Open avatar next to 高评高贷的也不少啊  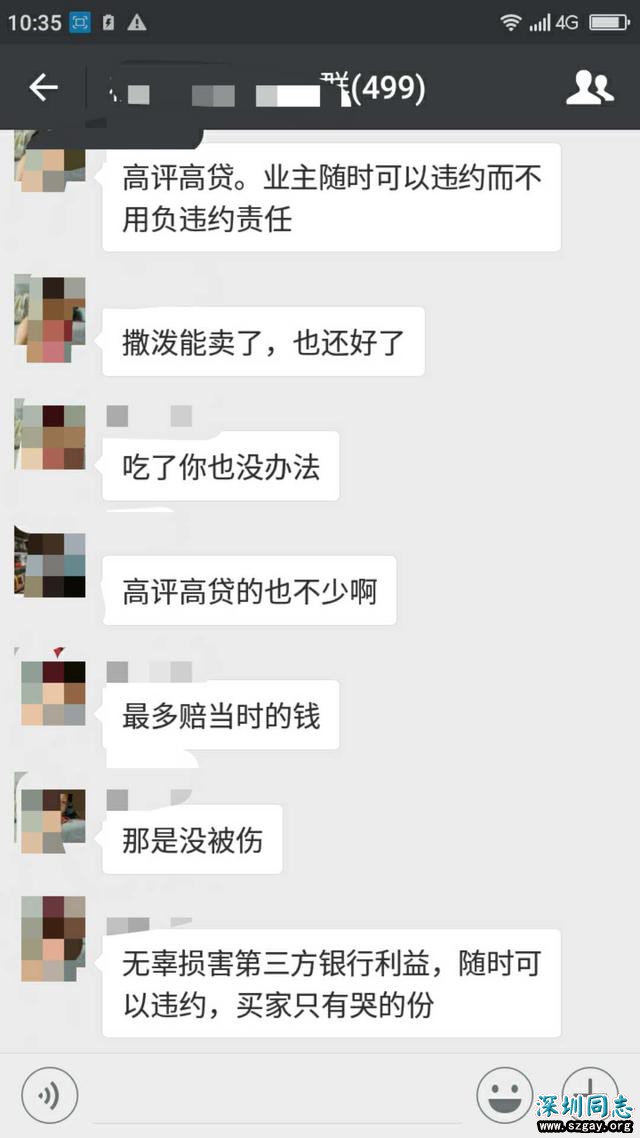50,565
